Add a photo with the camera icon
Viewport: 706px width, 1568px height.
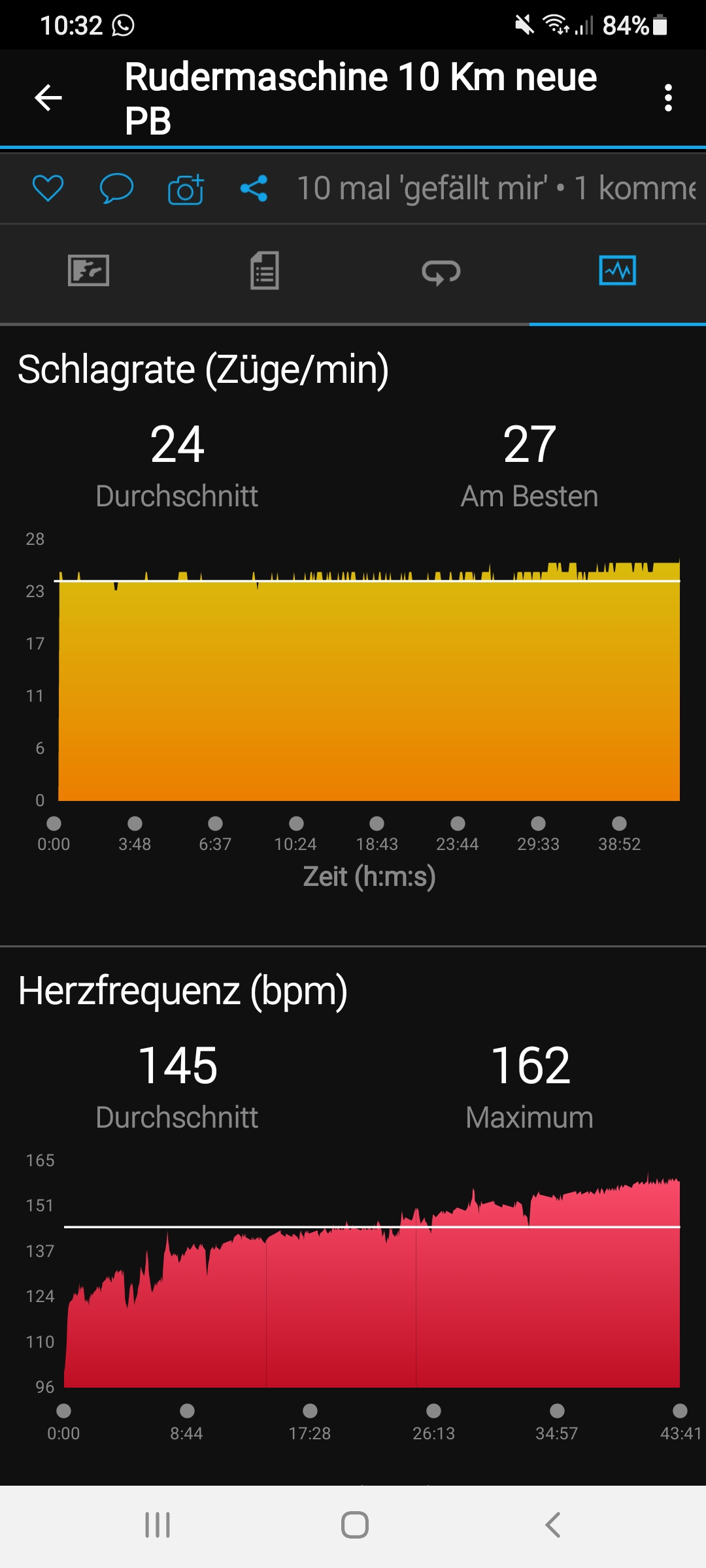pos(186,189)
